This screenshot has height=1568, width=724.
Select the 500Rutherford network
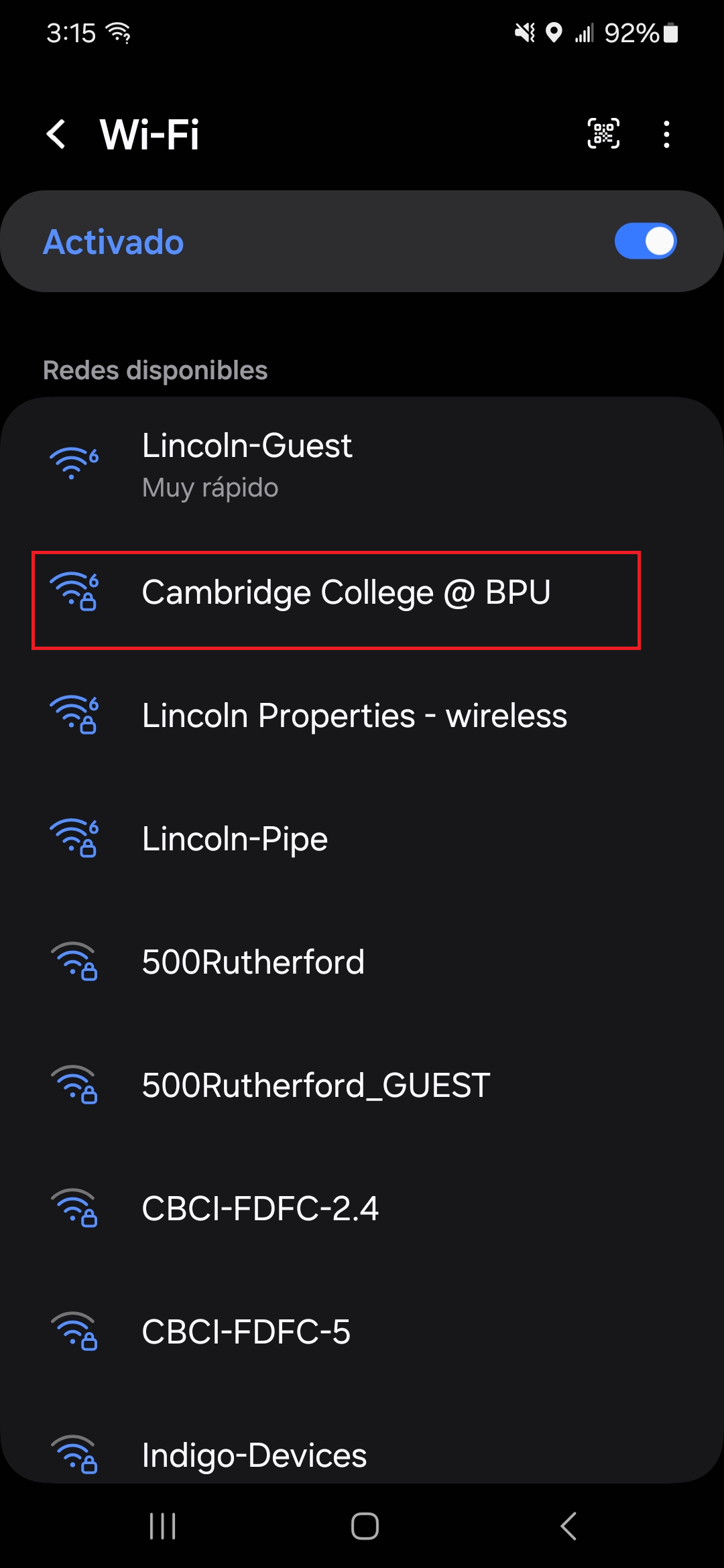253,962
